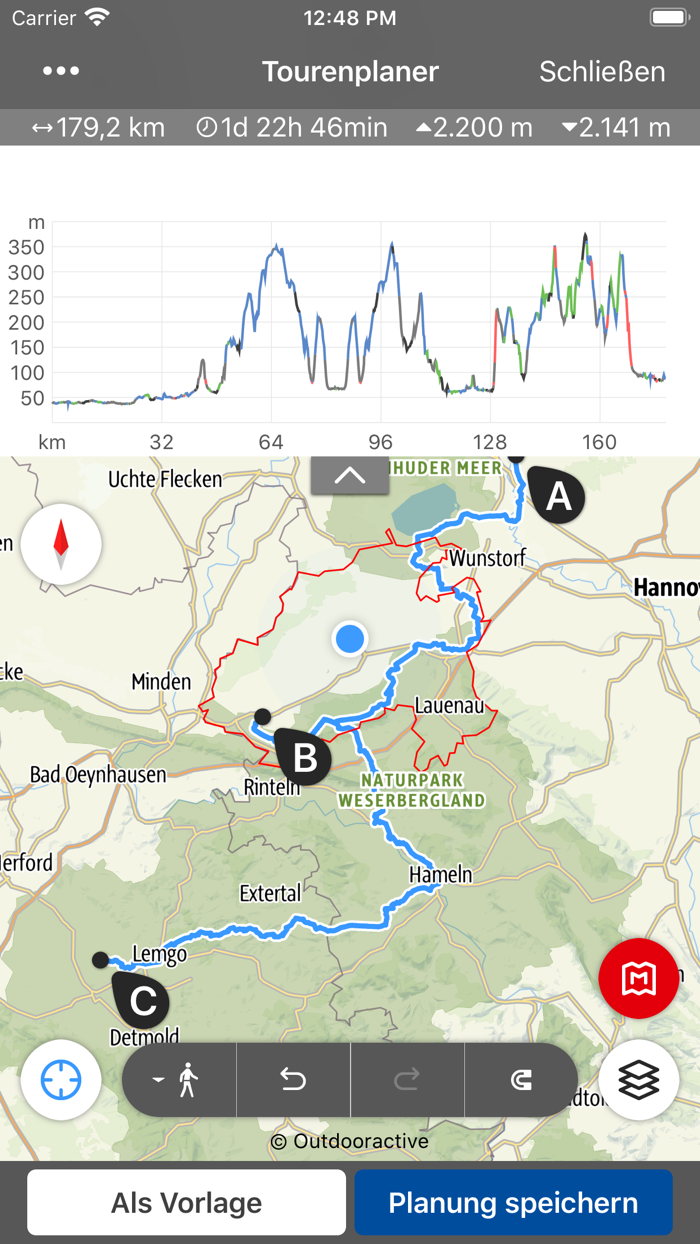Image resolution: width=700 pixels, height=1244 pixels.
Task: Select waypoint C near Lemgo
Action: (x=141, y=999)
